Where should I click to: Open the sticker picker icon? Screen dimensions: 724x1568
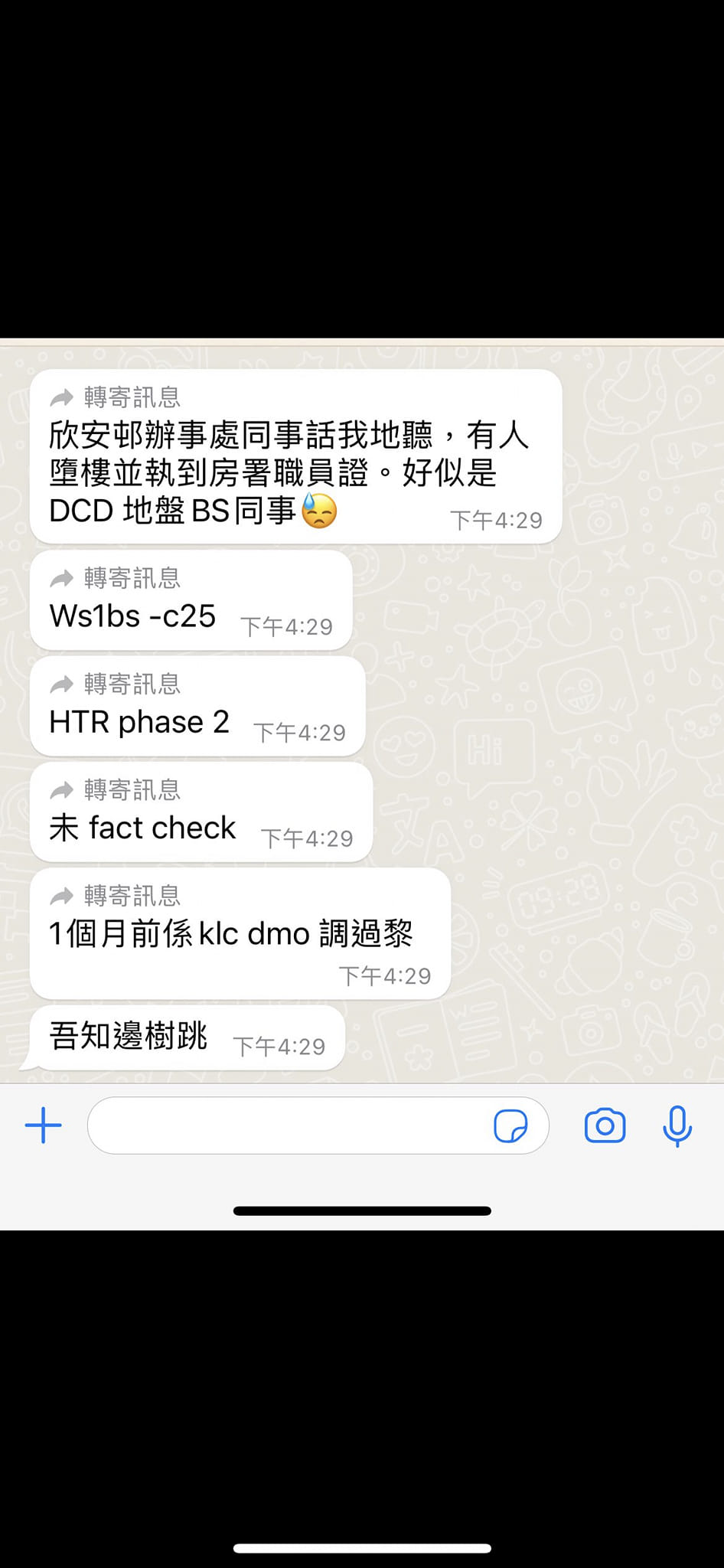(510, 1125)
